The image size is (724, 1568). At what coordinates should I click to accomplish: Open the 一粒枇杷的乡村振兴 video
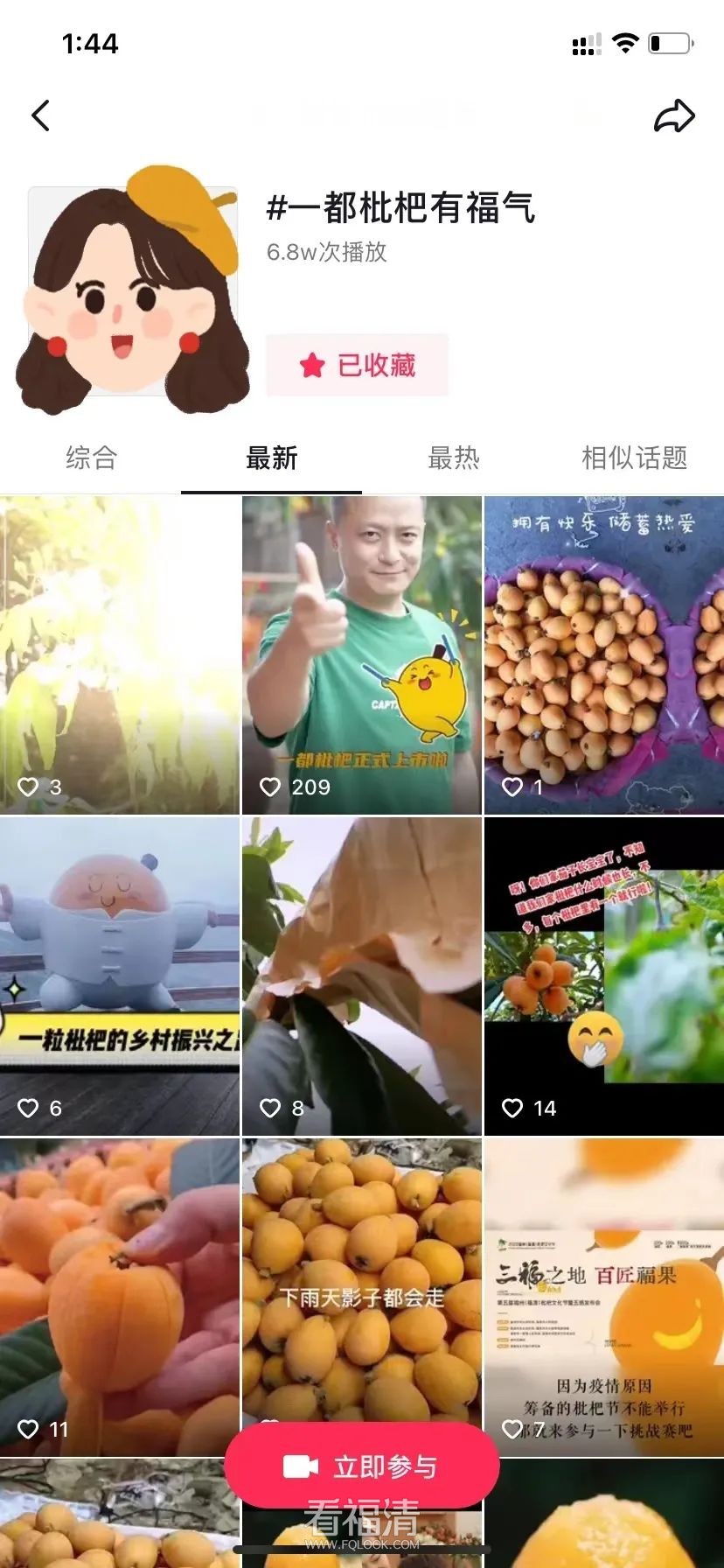[120, 976]
